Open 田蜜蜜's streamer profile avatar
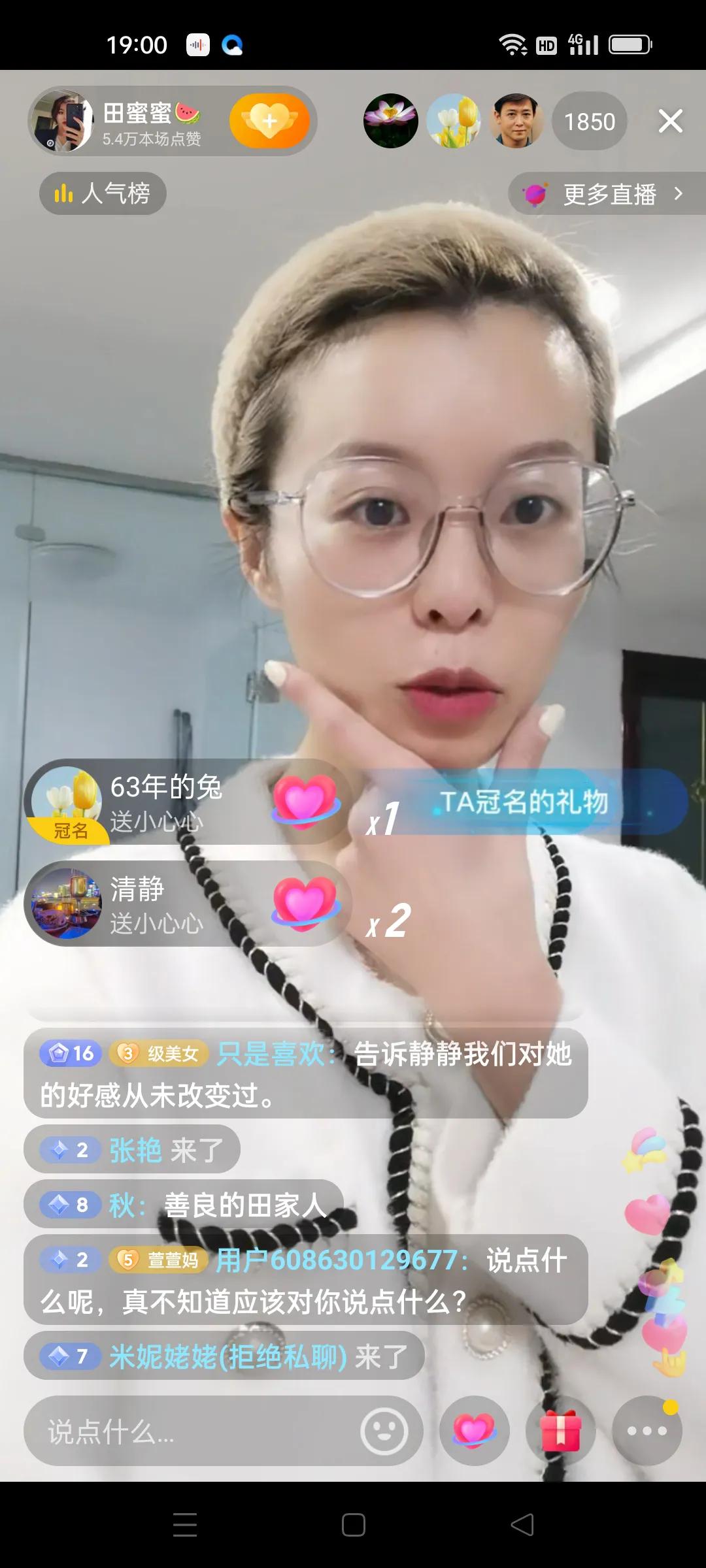The height and width of the screenshot is (1568, 706). pyautogui.click(x=63, y=122)
